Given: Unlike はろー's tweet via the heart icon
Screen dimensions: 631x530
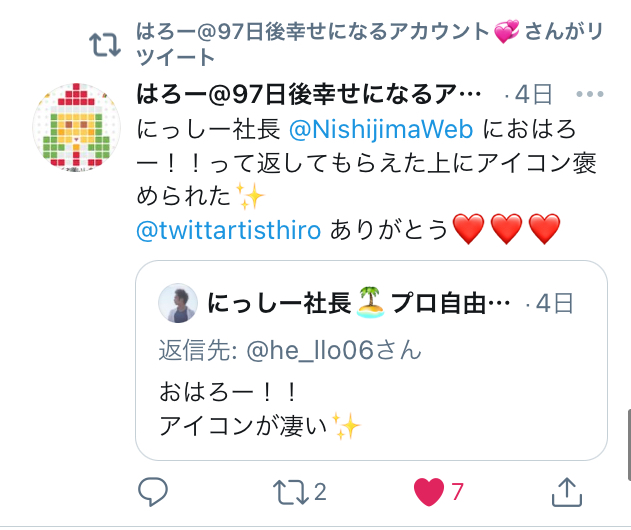Looking at the screenshot, I should (428, 491).
